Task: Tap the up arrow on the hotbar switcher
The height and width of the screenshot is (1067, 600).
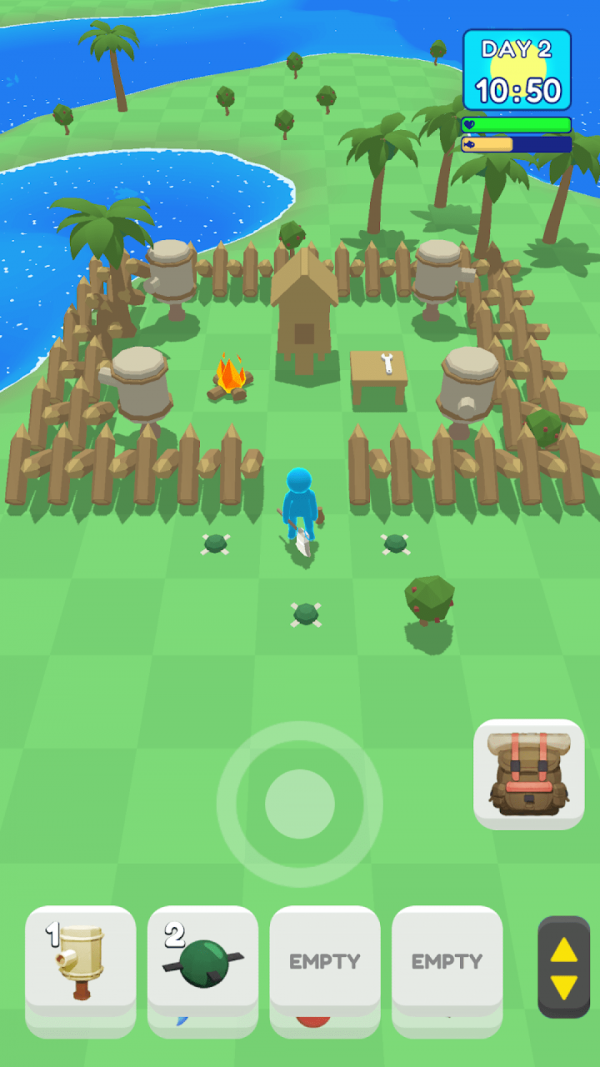Action: click(564, 948)
